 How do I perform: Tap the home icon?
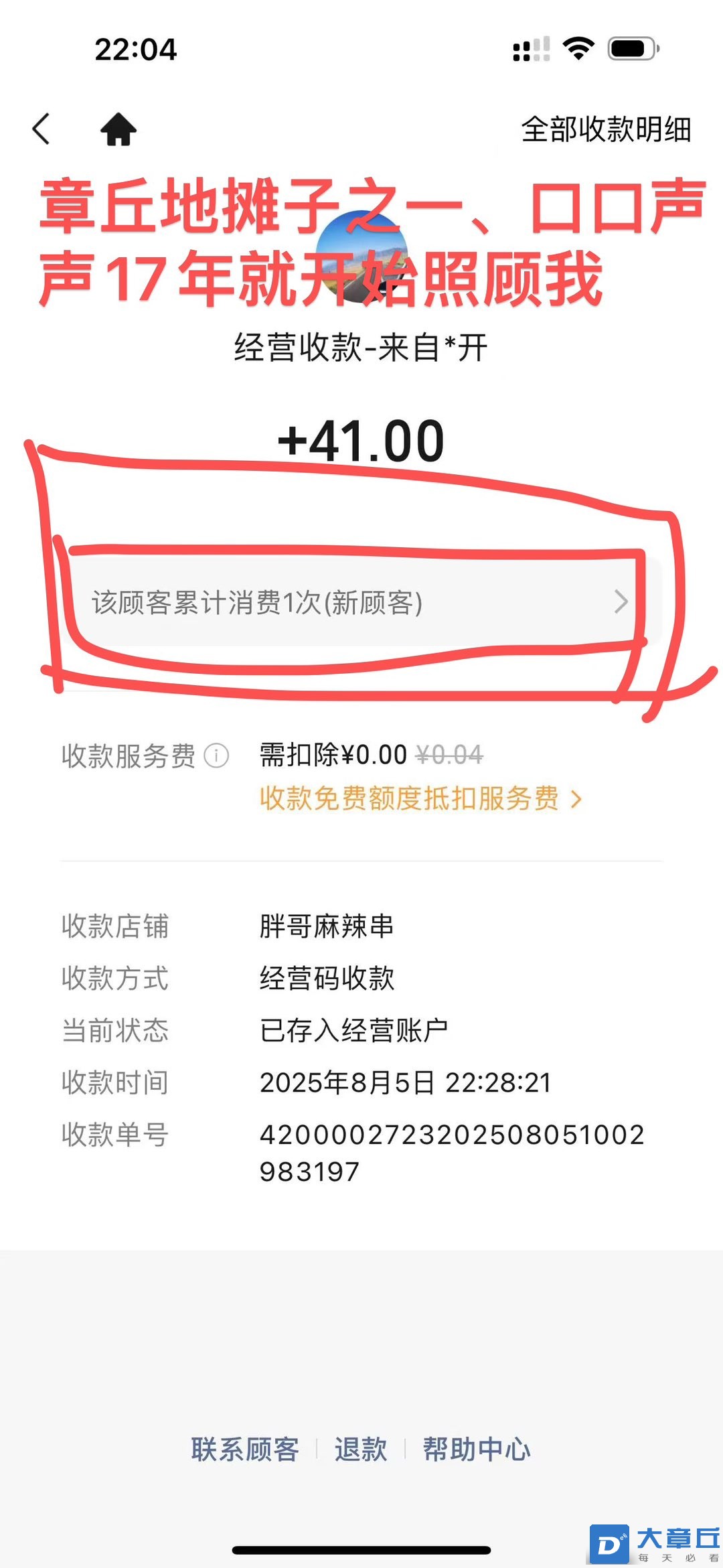coord(118,129)
